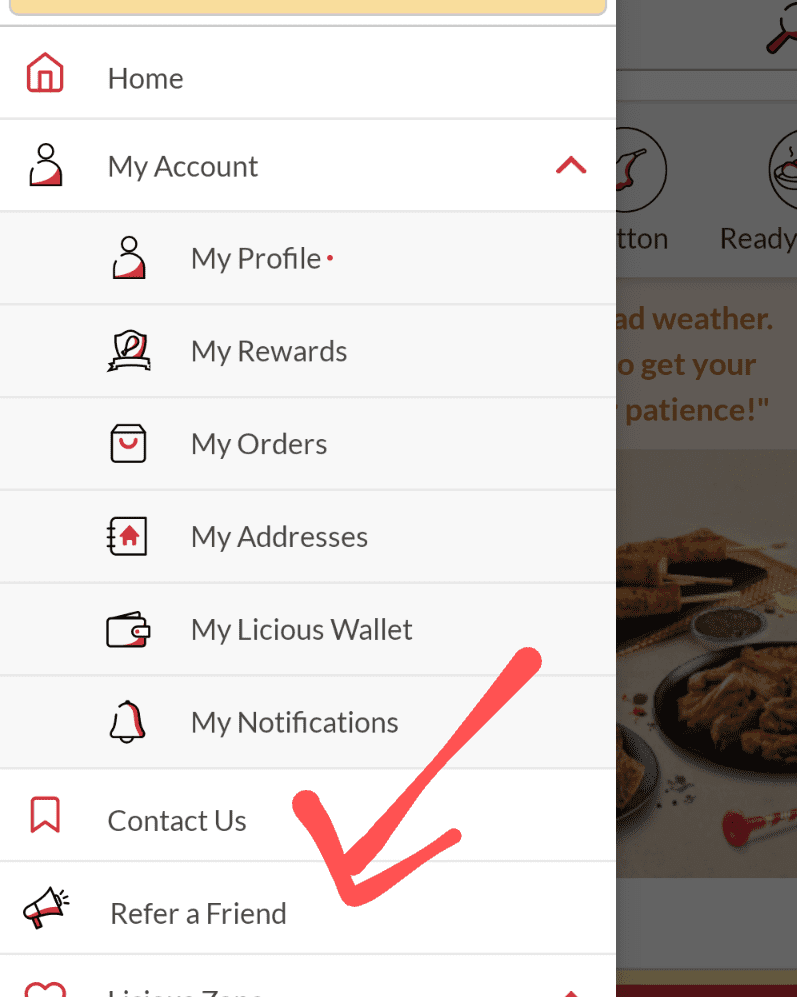Open My Addresses
797x997 pixels.
(x=279, y=538)
